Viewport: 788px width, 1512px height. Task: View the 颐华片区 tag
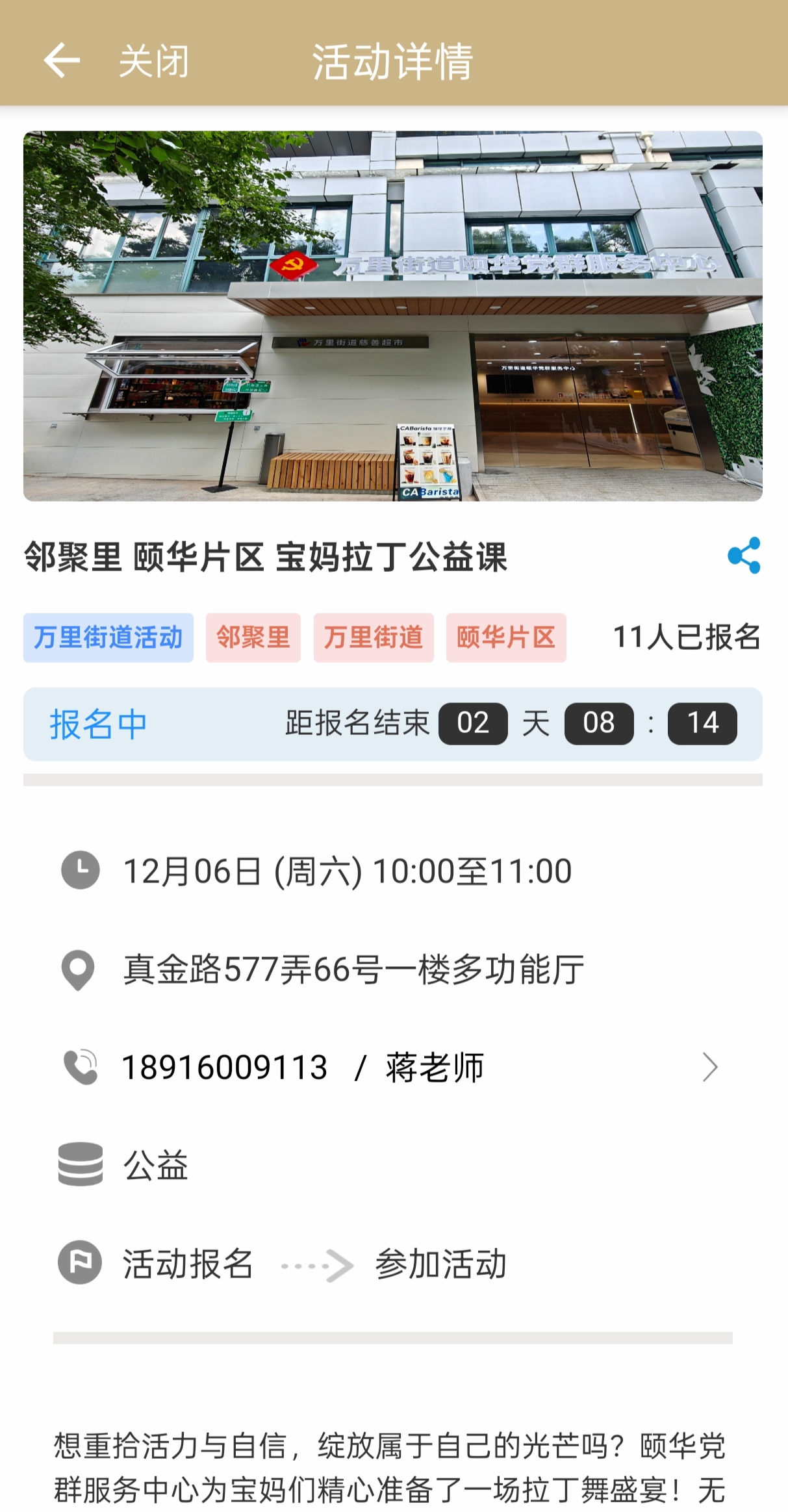[x=506, y=637]
